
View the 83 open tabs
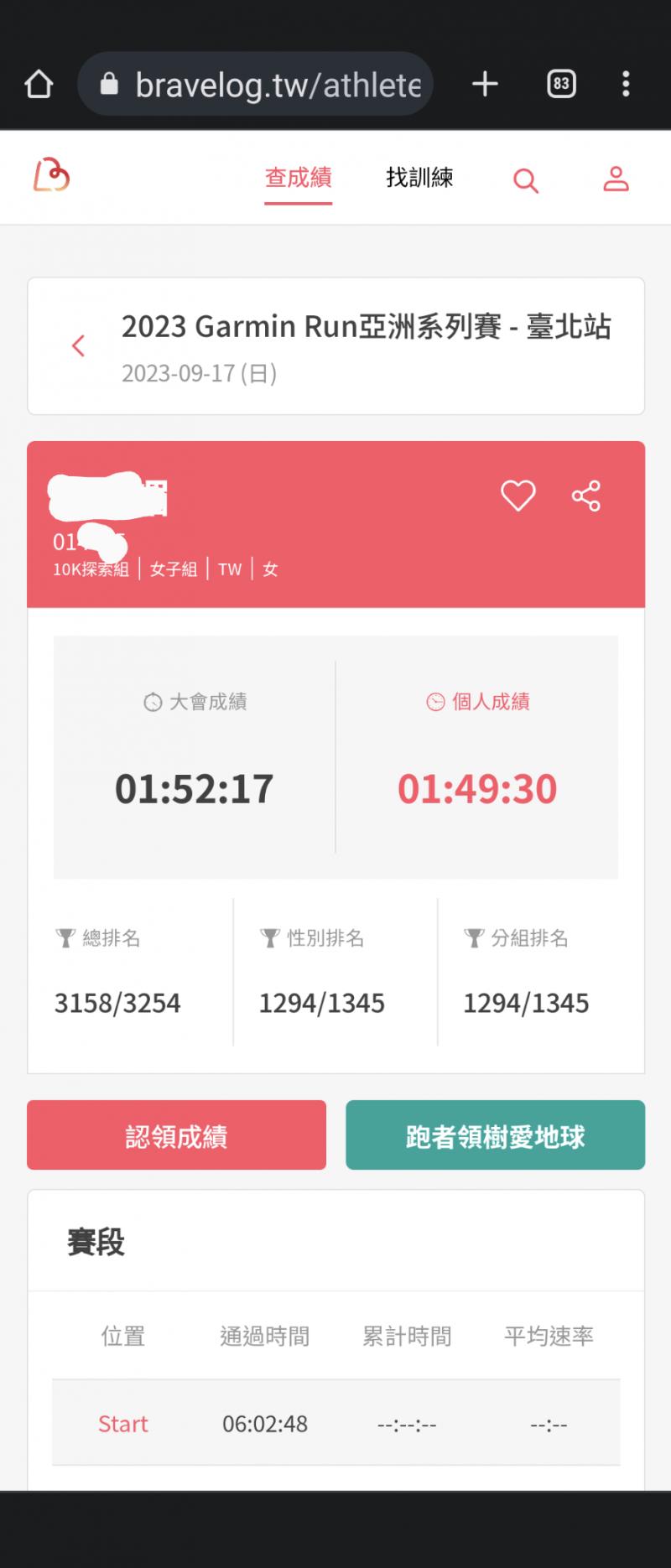(x=561, y=84)
